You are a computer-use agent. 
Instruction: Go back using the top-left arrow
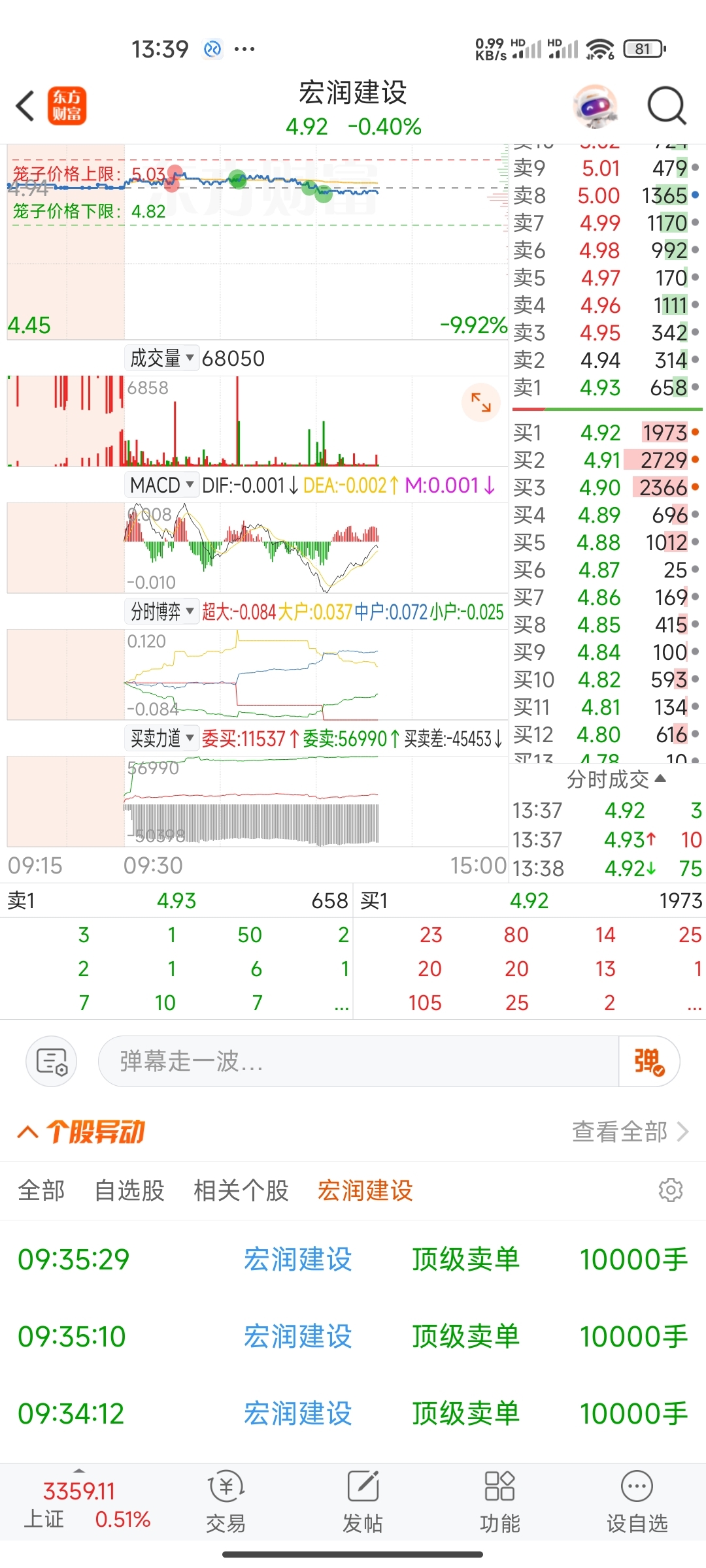[x=25, y=106]
